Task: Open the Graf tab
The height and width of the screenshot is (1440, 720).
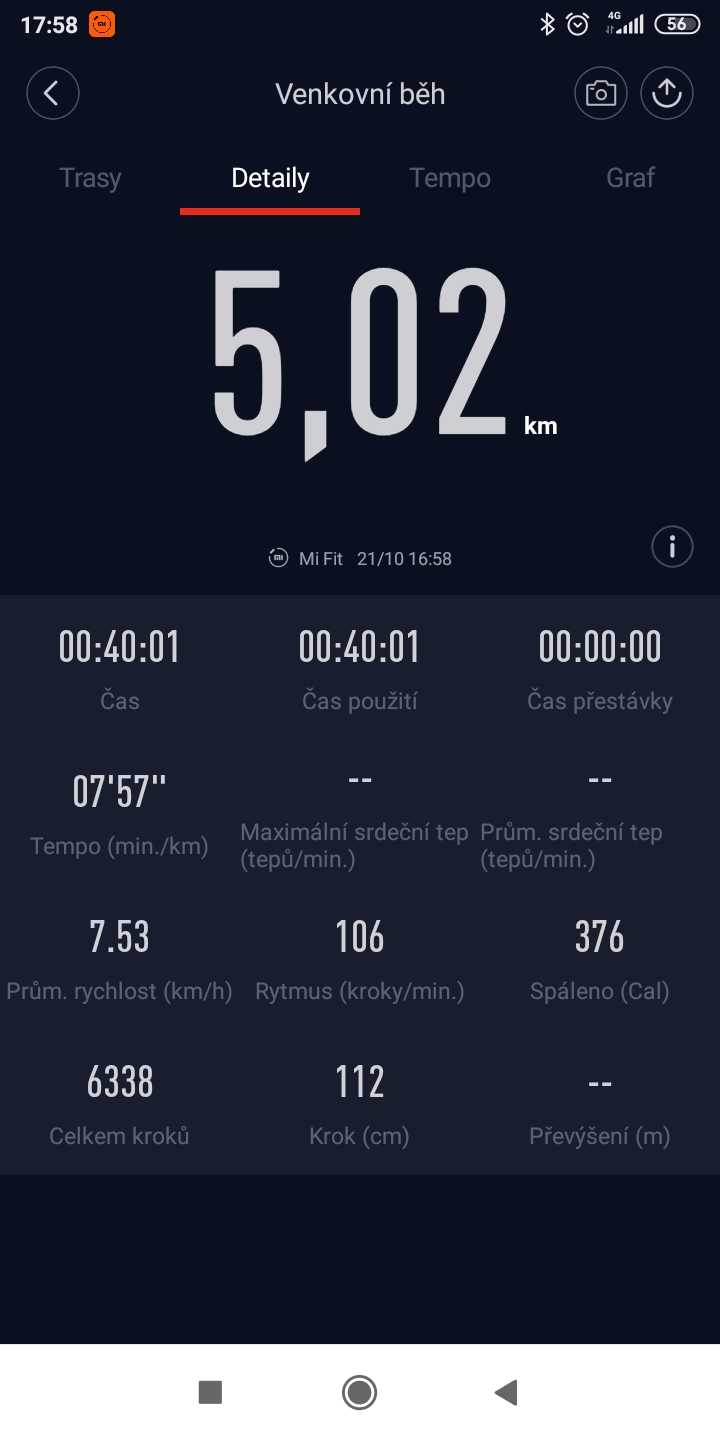Action: [x=630, y=178]
